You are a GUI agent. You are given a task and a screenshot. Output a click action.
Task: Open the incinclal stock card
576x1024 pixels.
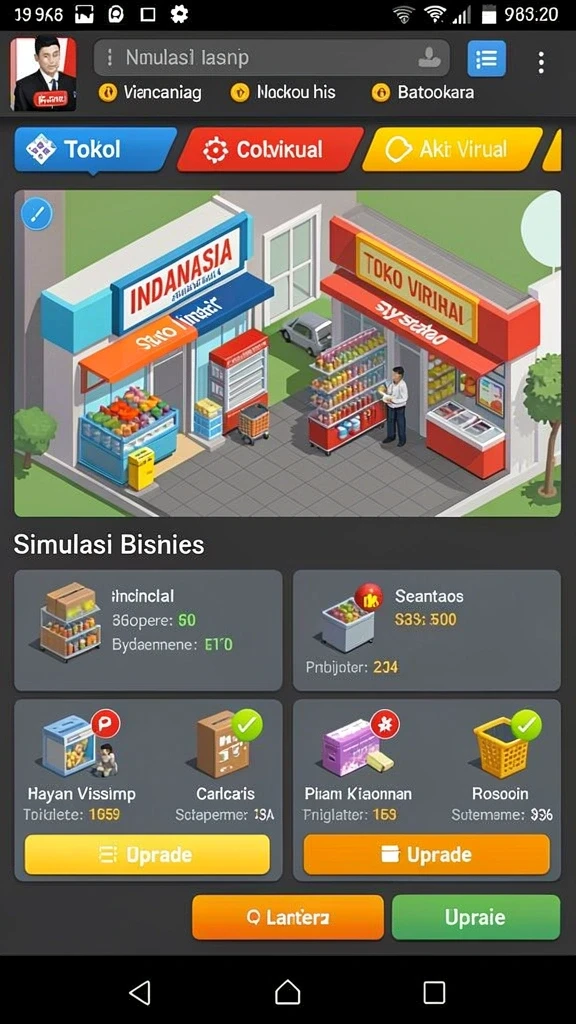148,630
